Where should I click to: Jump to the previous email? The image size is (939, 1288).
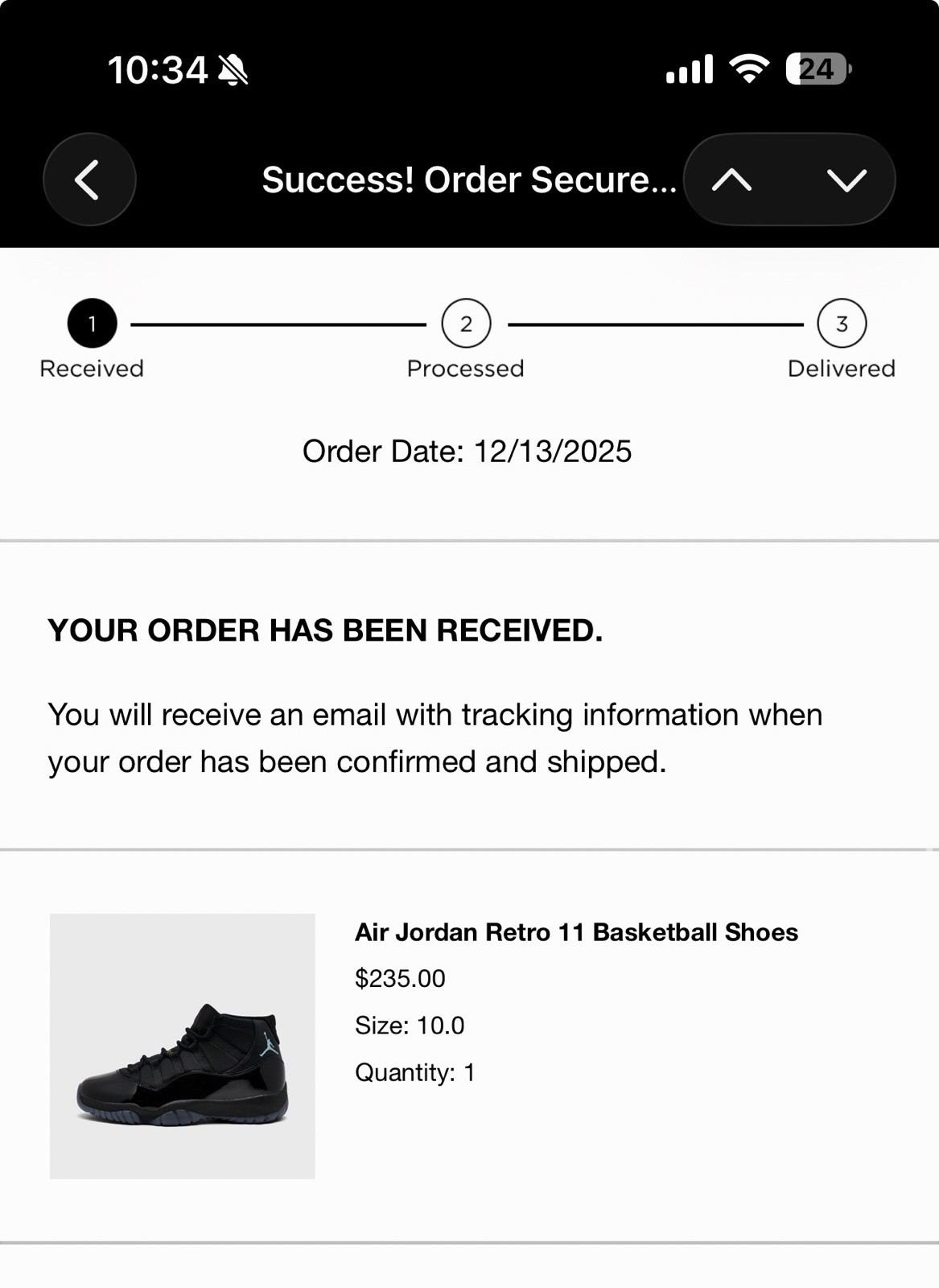click(x=732, y=180)
